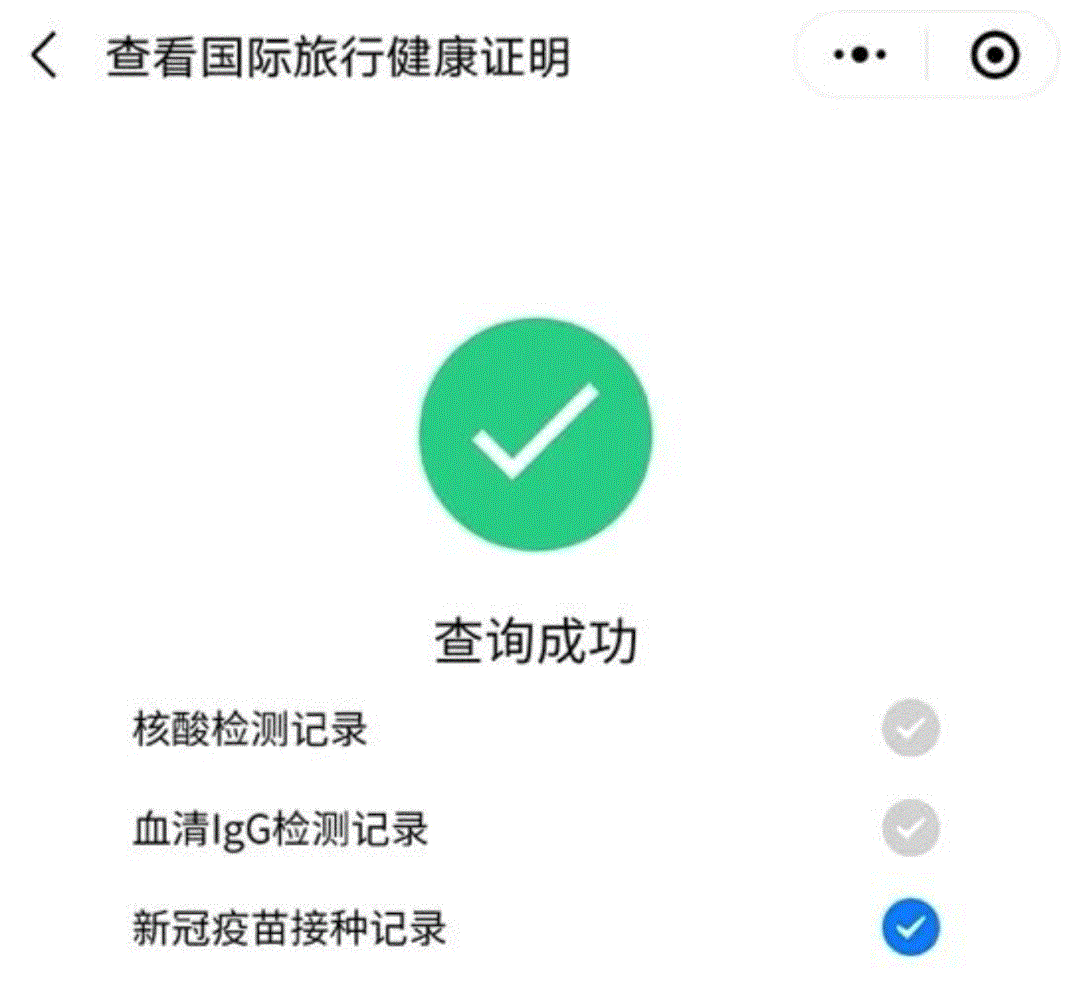Open the mini program more options menu
The image size is (1080, 1001).
[x=860, y=56]
